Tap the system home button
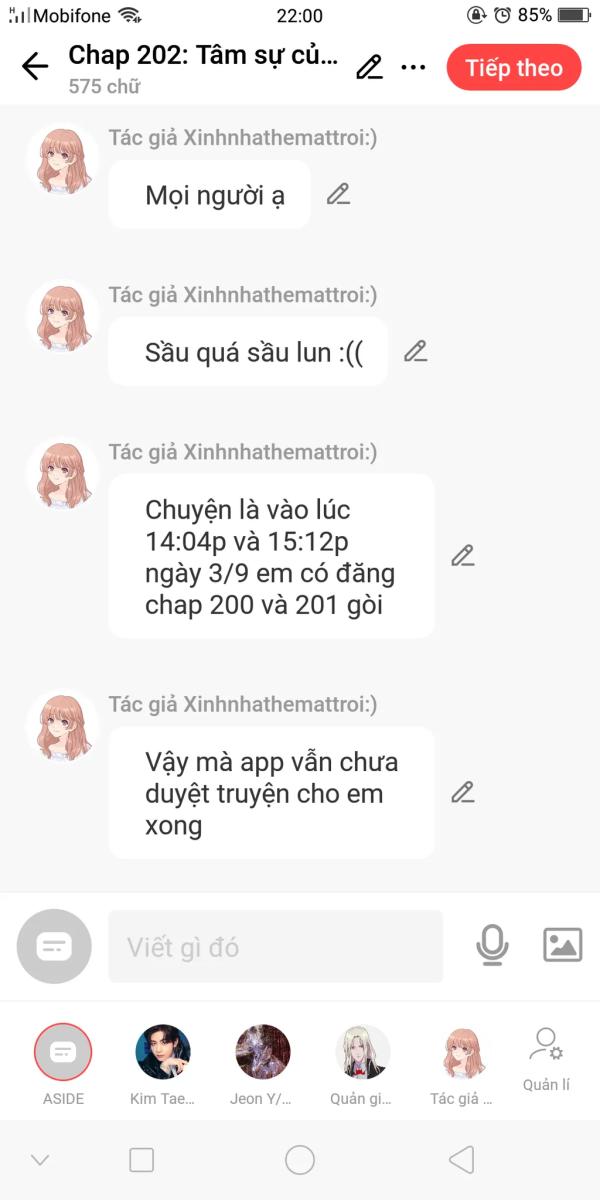Image resolution: width=600 pixels, height=1200 pixels. tap(300, 1160)
